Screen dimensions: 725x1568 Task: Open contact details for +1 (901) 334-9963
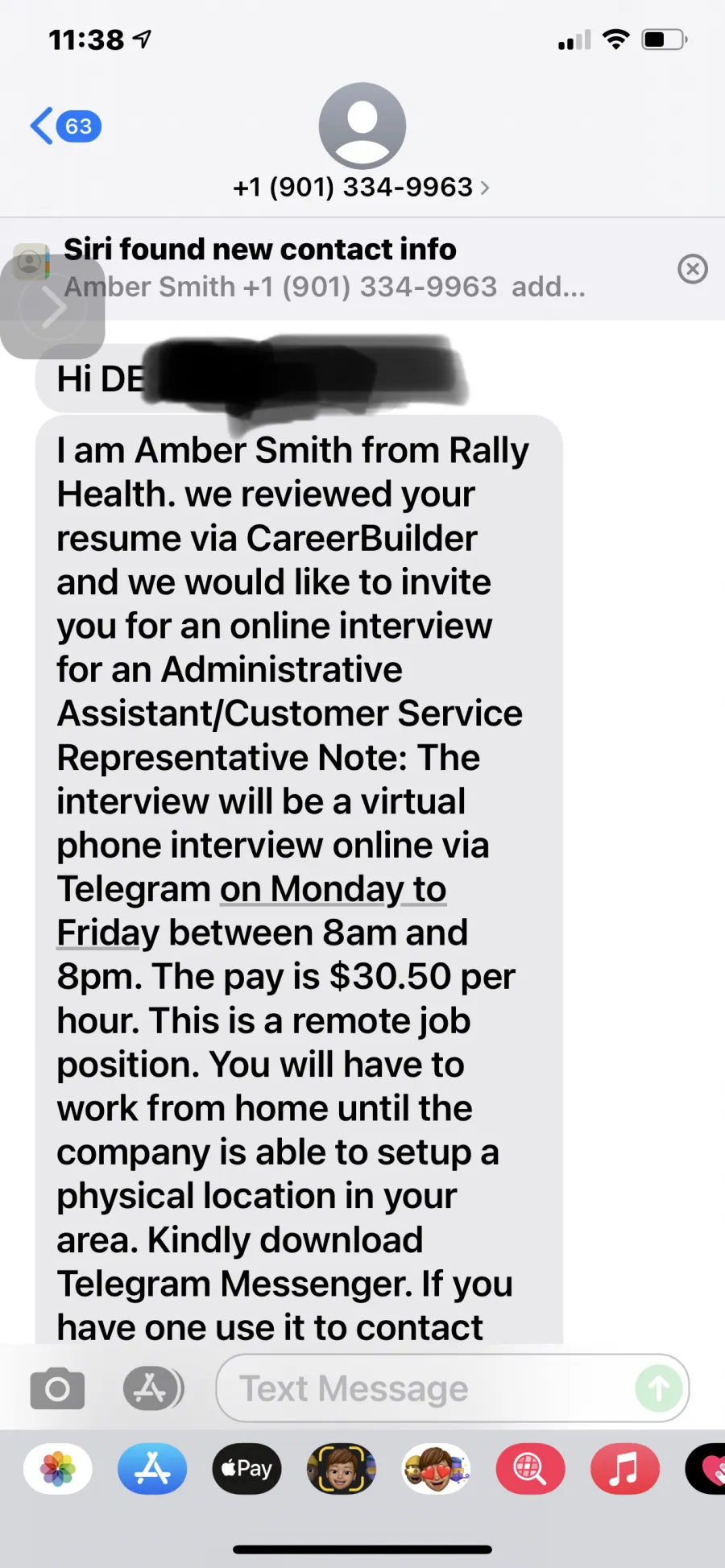point(362,187)
